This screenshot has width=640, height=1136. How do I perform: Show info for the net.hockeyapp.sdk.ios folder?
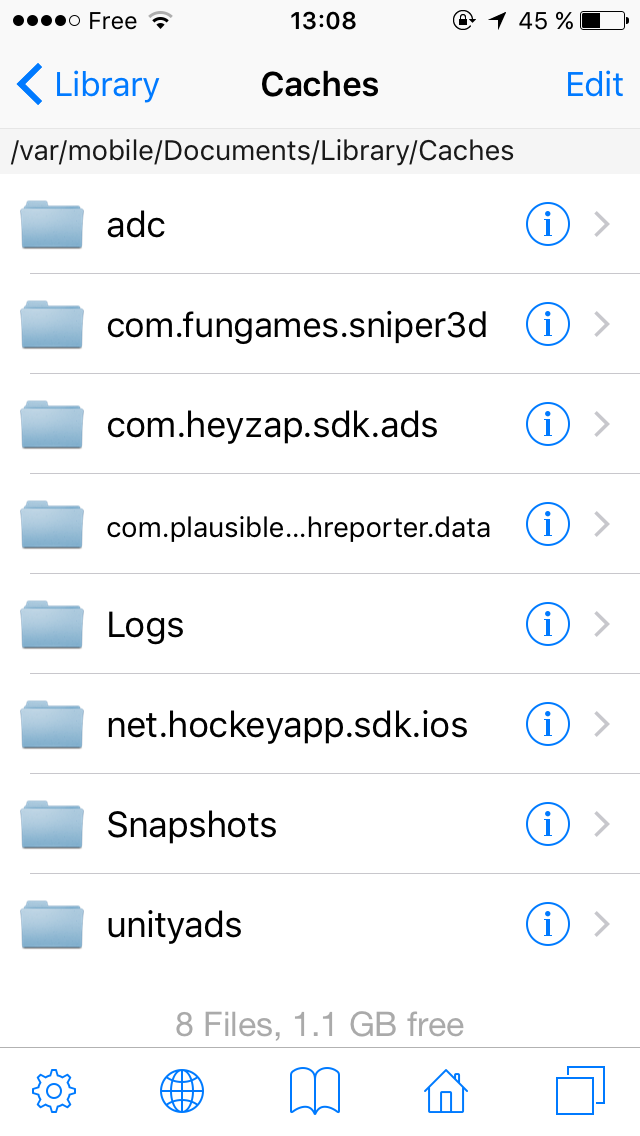547,724
